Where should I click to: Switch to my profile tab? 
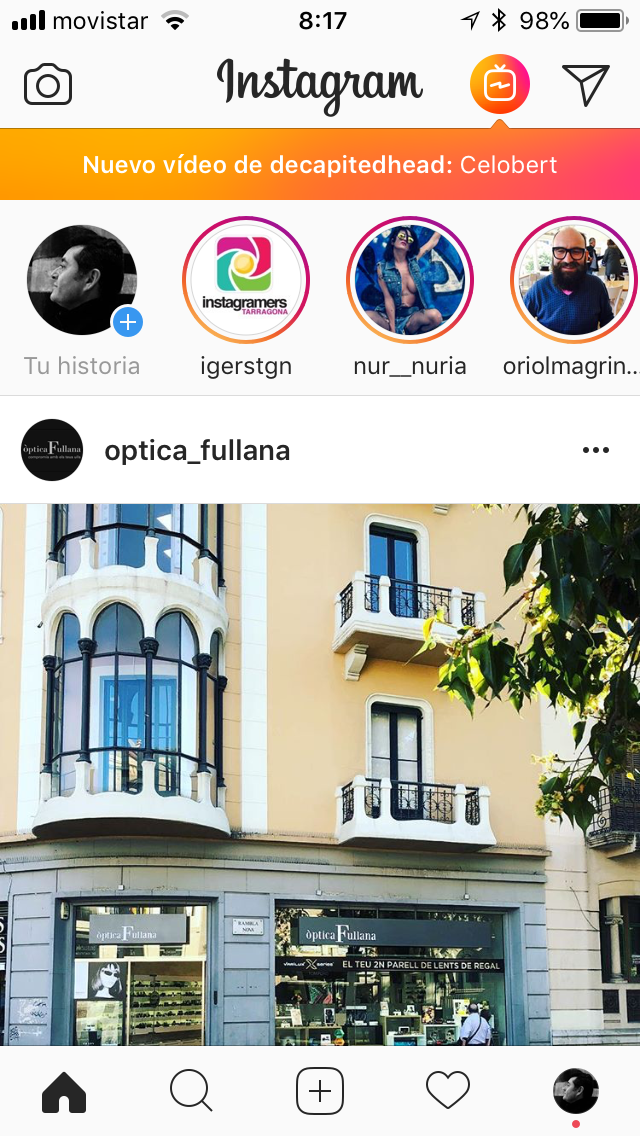click(576, 1090)
